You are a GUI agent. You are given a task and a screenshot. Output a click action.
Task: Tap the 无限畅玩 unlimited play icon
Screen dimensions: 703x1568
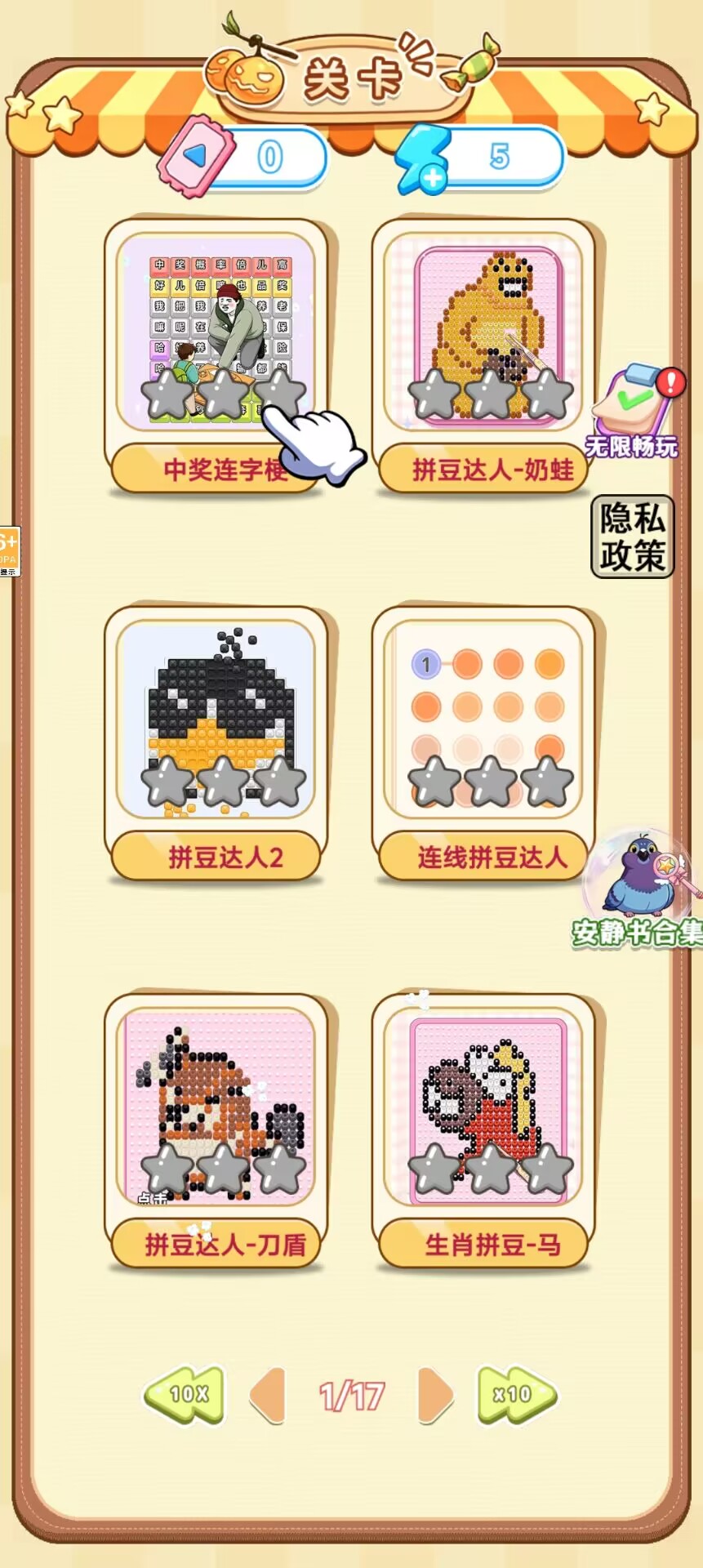(634, 412)
